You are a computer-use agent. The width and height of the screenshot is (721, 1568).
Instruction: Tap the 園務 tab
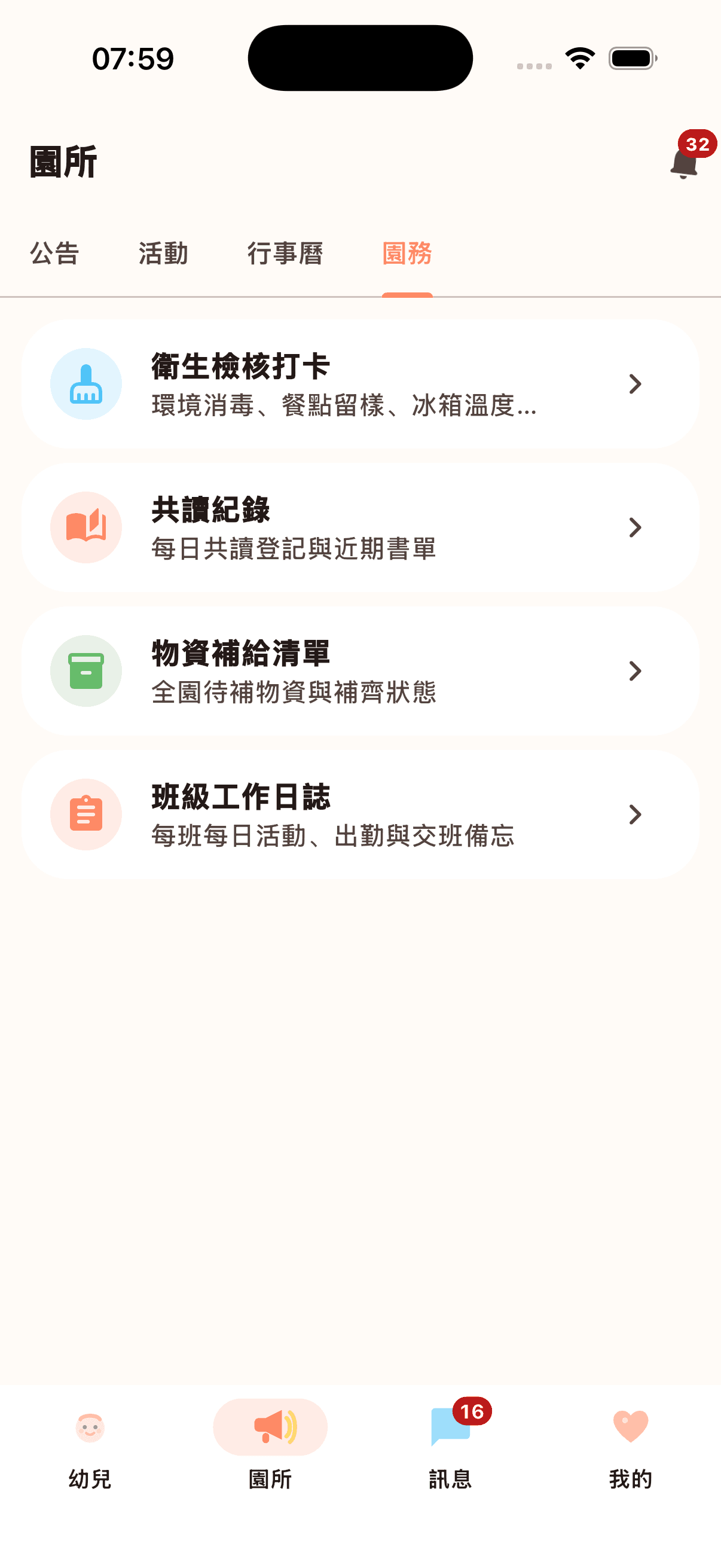coord(407,253)
